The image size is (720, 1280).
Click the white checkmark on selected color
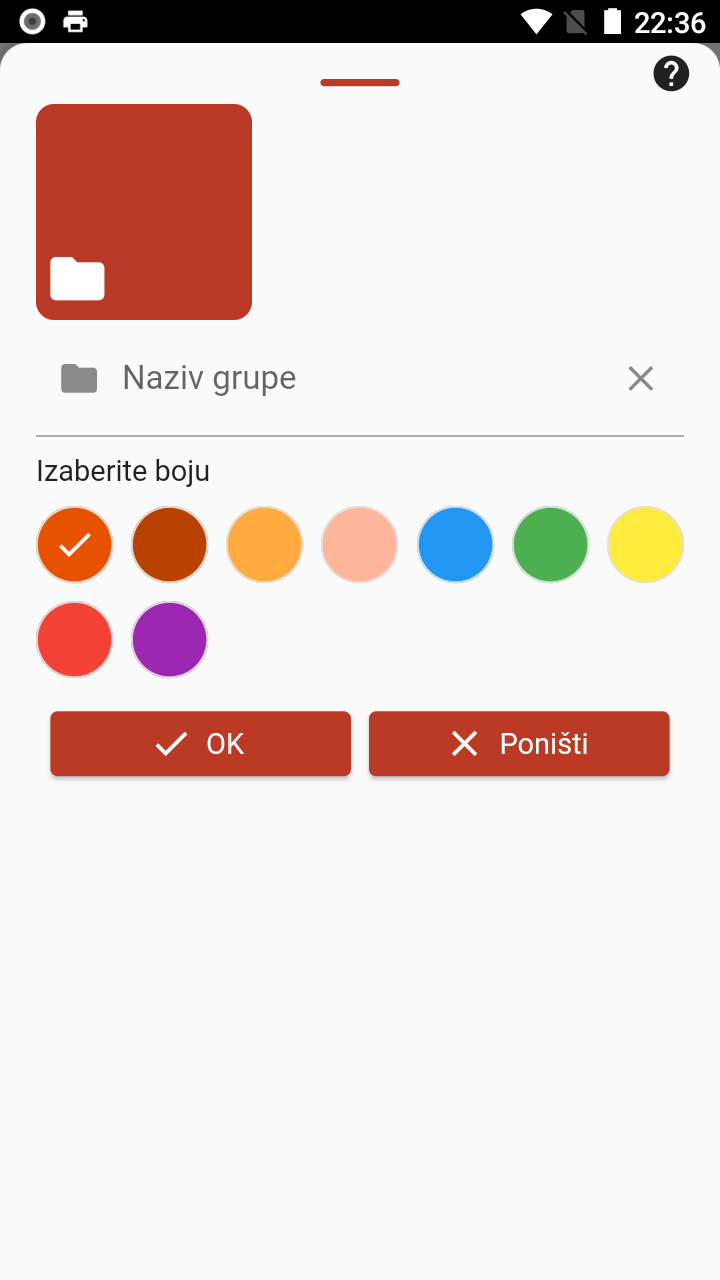(74, 544)
